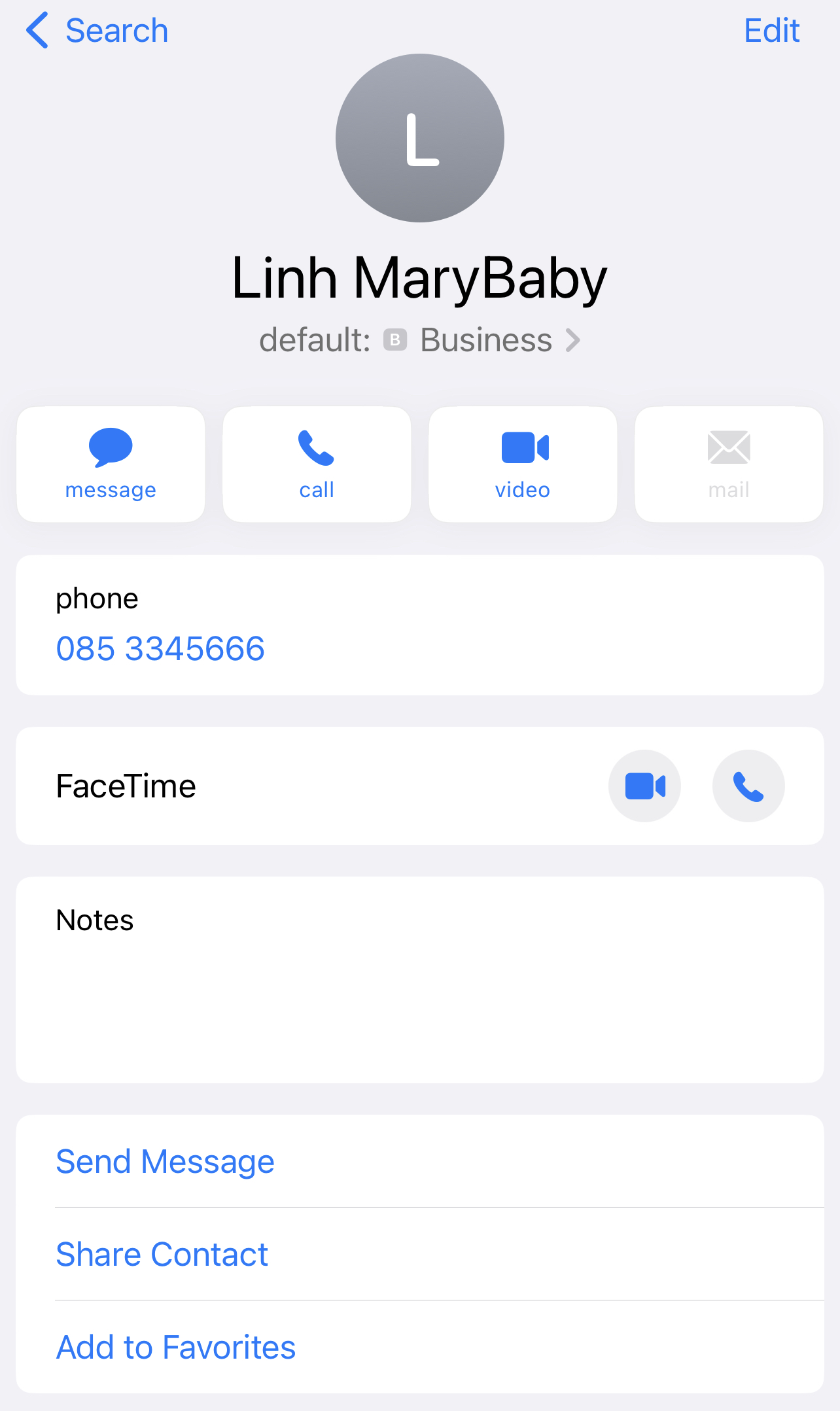Select Send Message option
The height and width of the screenshot is (1411, 840).
tap(165, 1162)
